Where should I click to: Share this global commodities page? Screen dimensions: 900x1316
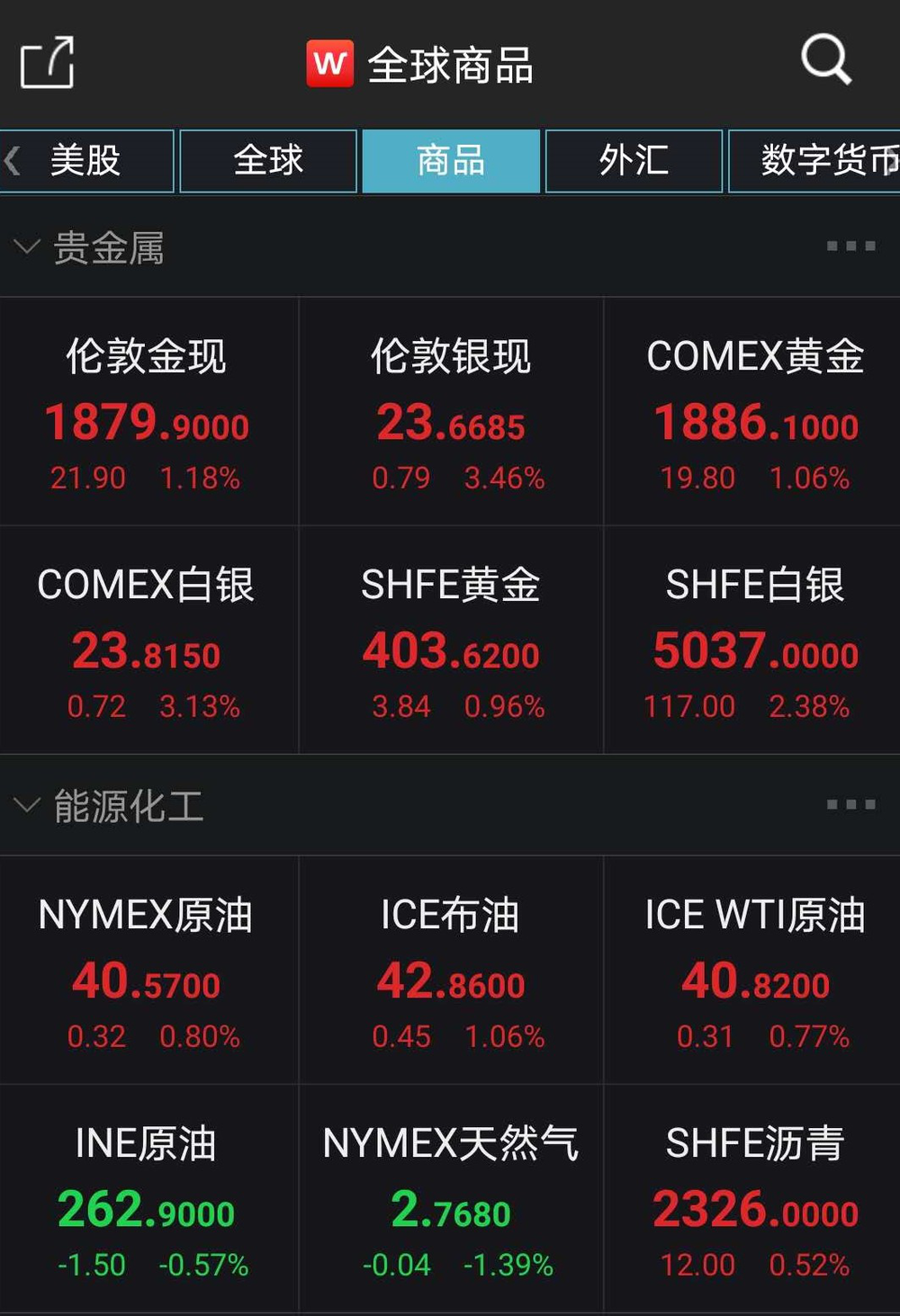click(47, 63)
